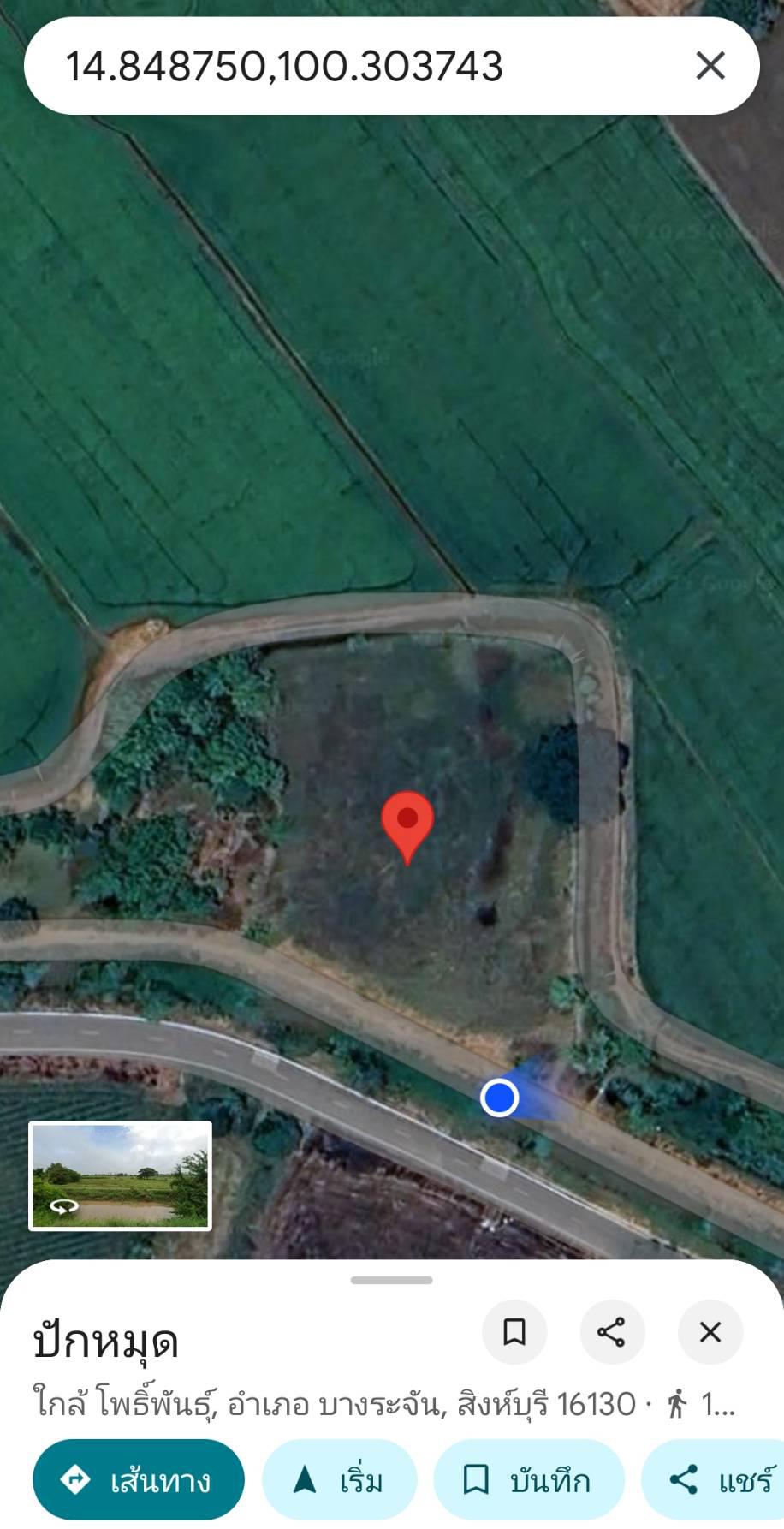Expand the bottom sheet drag handle
This screenshot has width=784, height=1529.
coord(391,1280)
